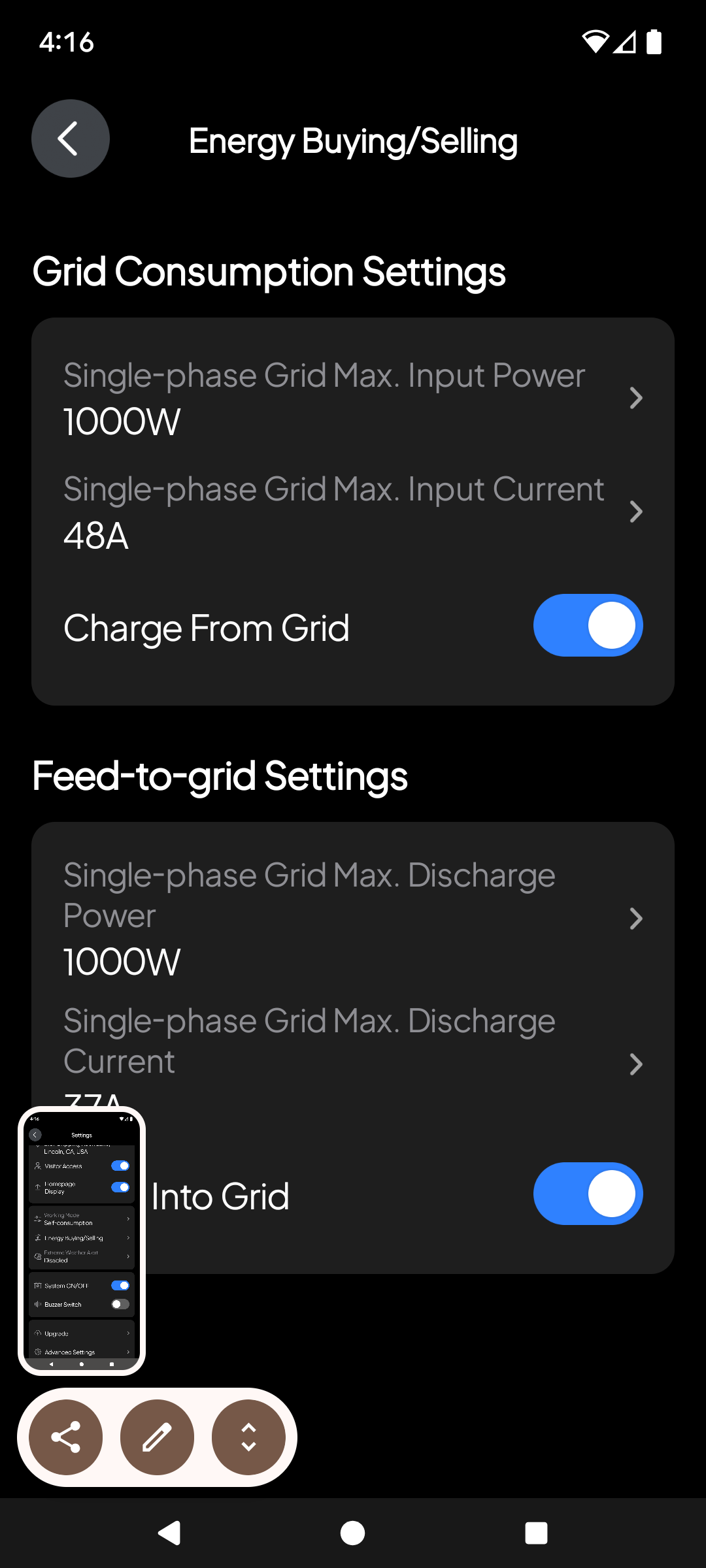Open Single-phase Grid Max. Discharge Power setting
Screen dimensions: 706x1568
click(353, 918)
